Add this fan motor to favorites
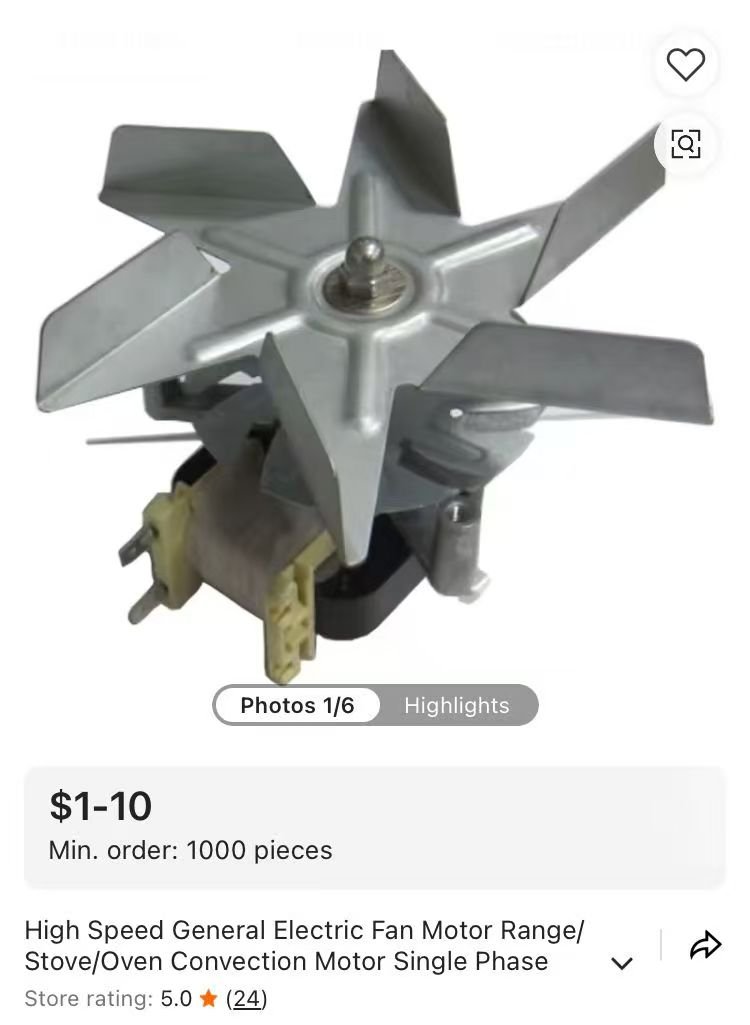Viewport: 750px width, 1025px height. (x=685, y=65)
